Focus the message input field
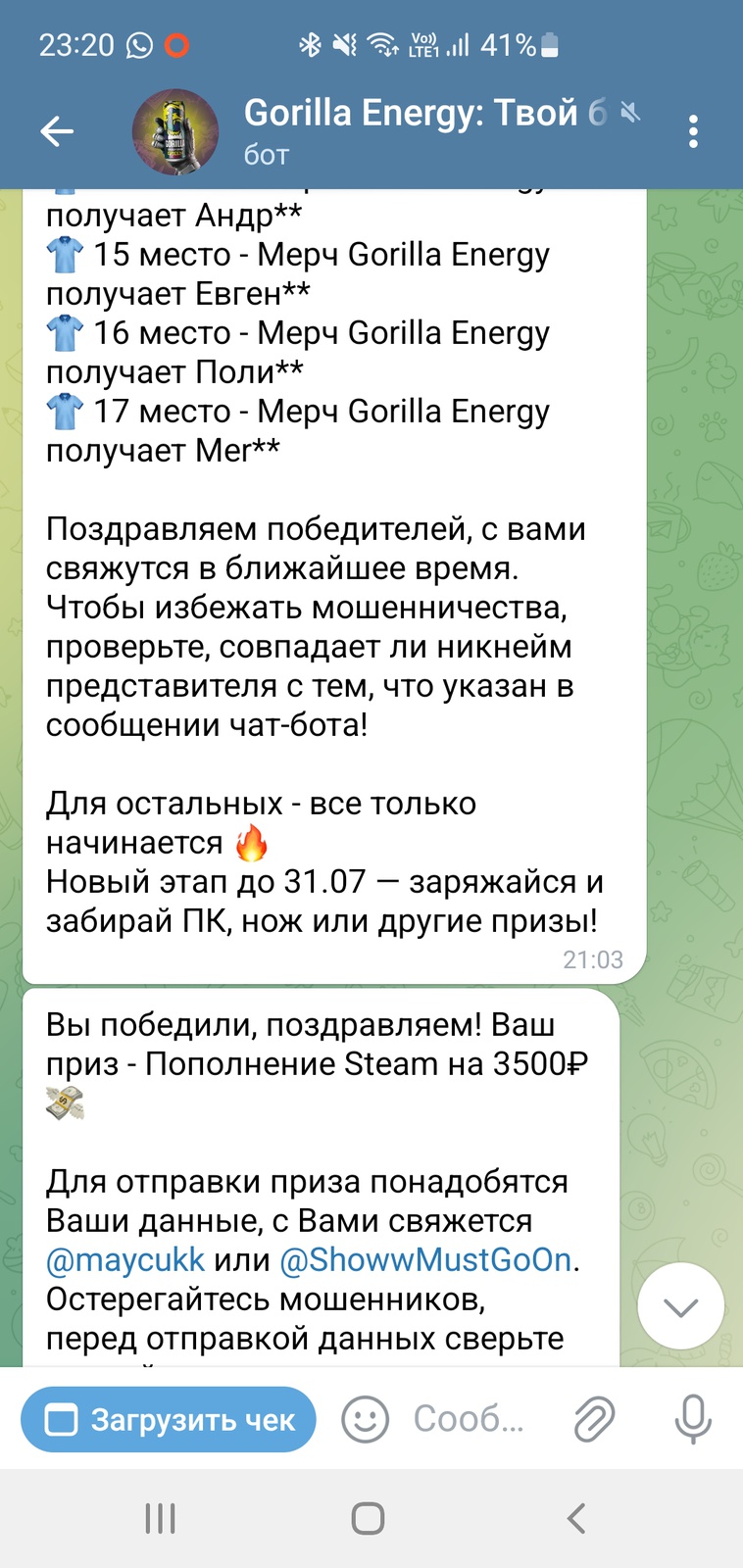Screen dimensions: 743x1568 click(x=469, y=1419)
